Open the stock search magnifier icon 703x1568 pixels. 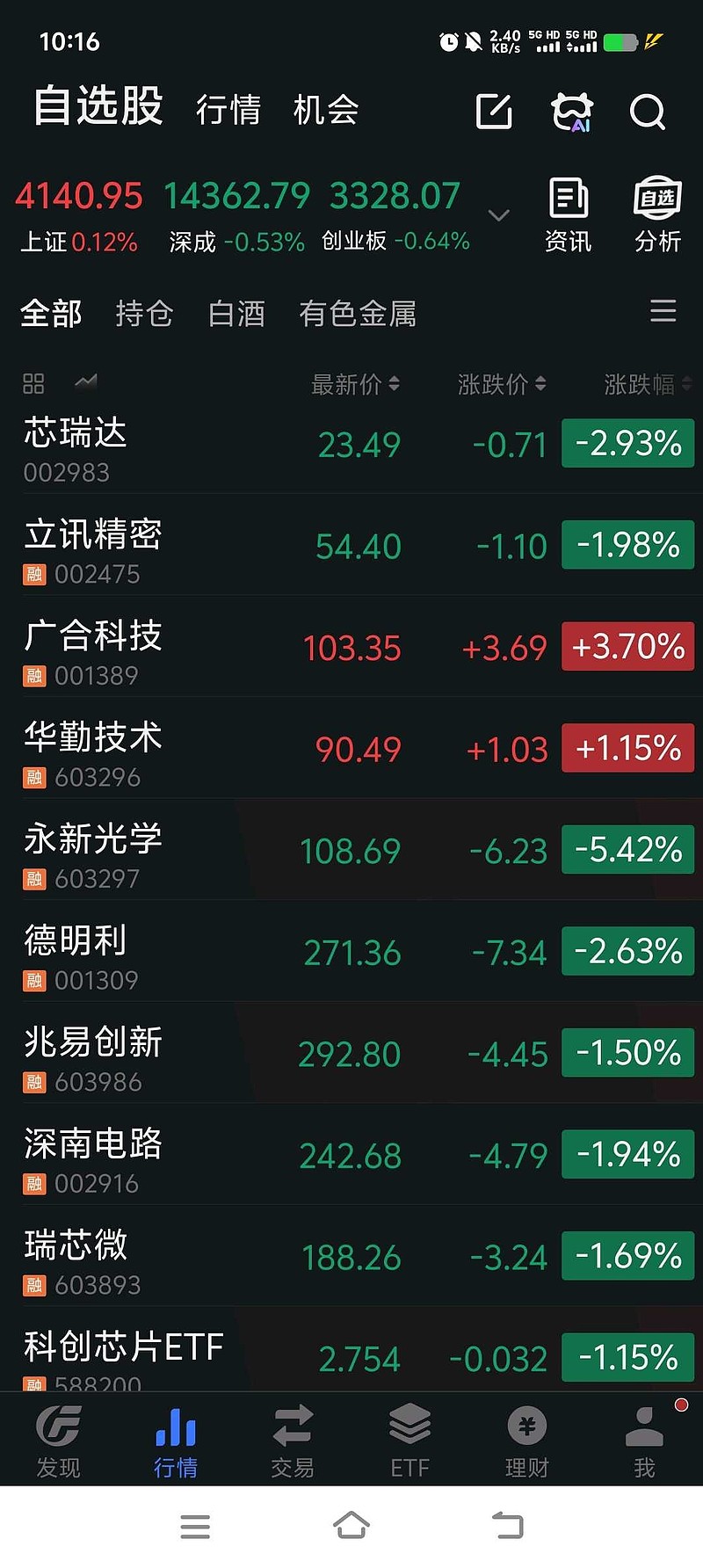pos(648,113)
